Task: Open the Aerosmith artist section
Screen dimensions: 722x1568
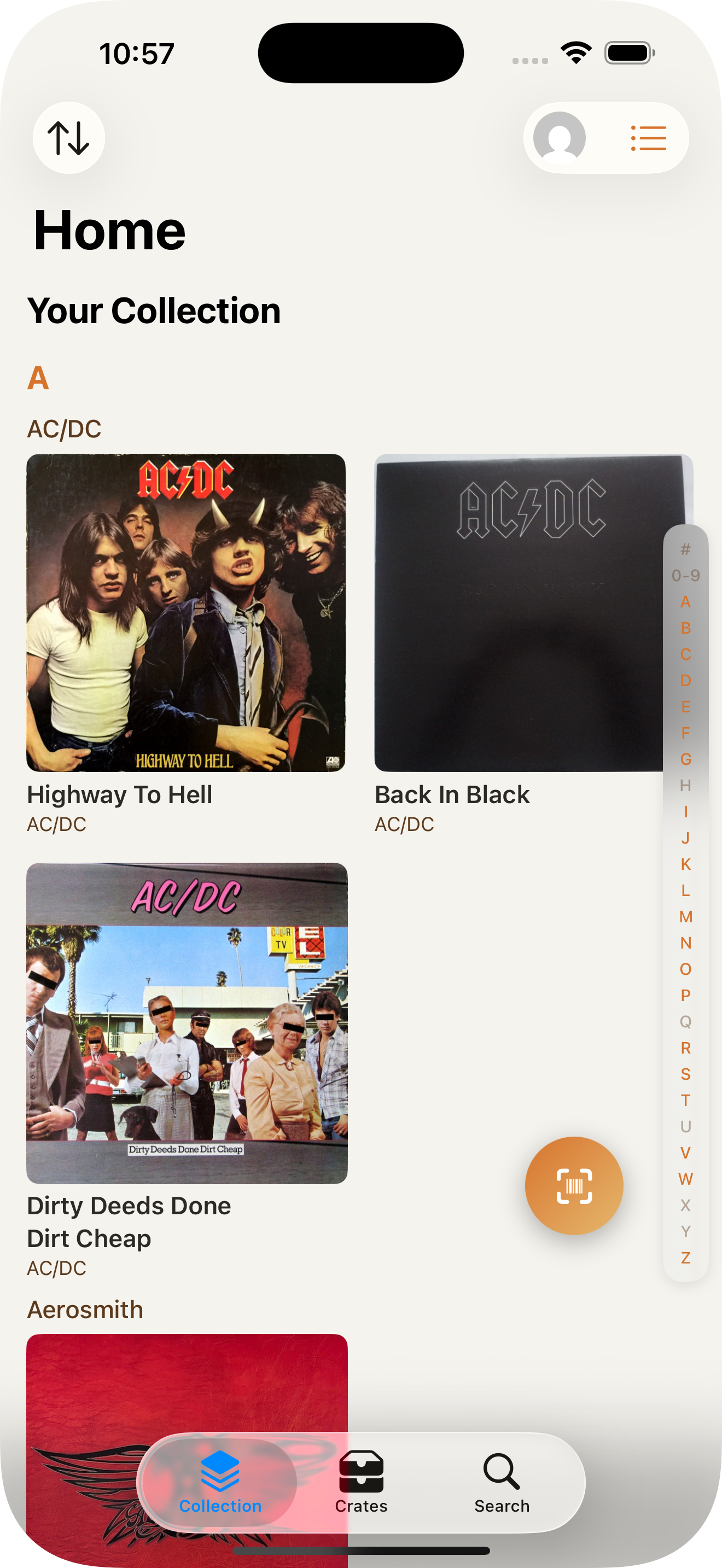Action: tap(85, 1310)
